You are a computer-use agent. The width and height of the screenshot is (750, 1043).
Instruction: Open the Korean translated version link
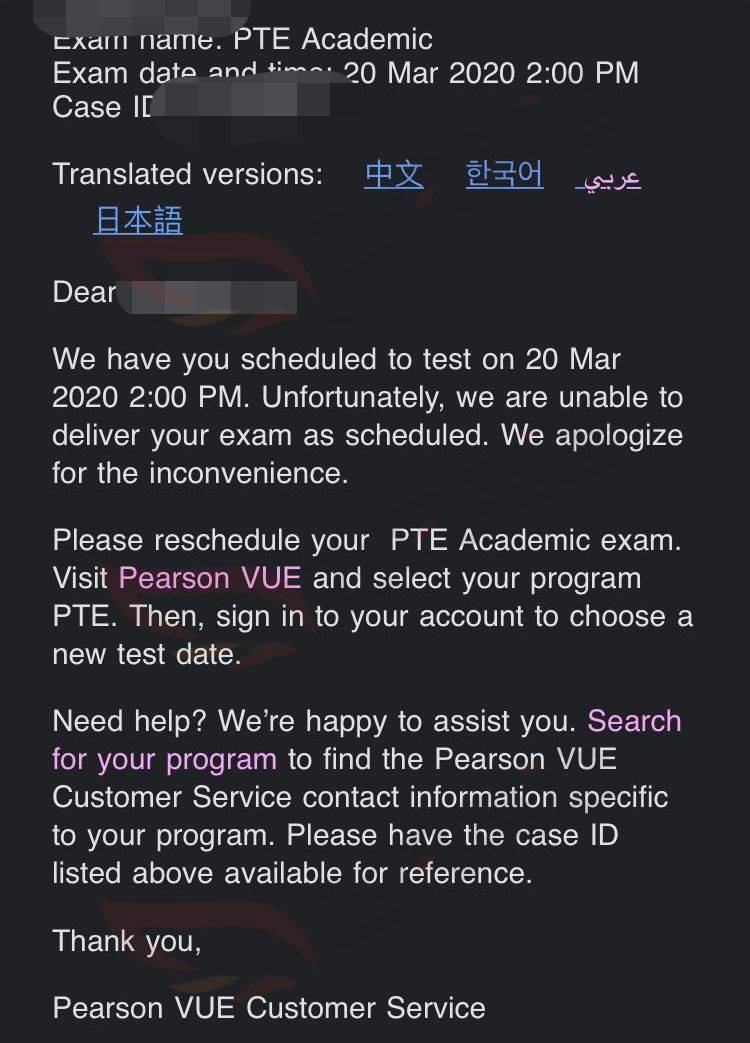tap(504, 175)
